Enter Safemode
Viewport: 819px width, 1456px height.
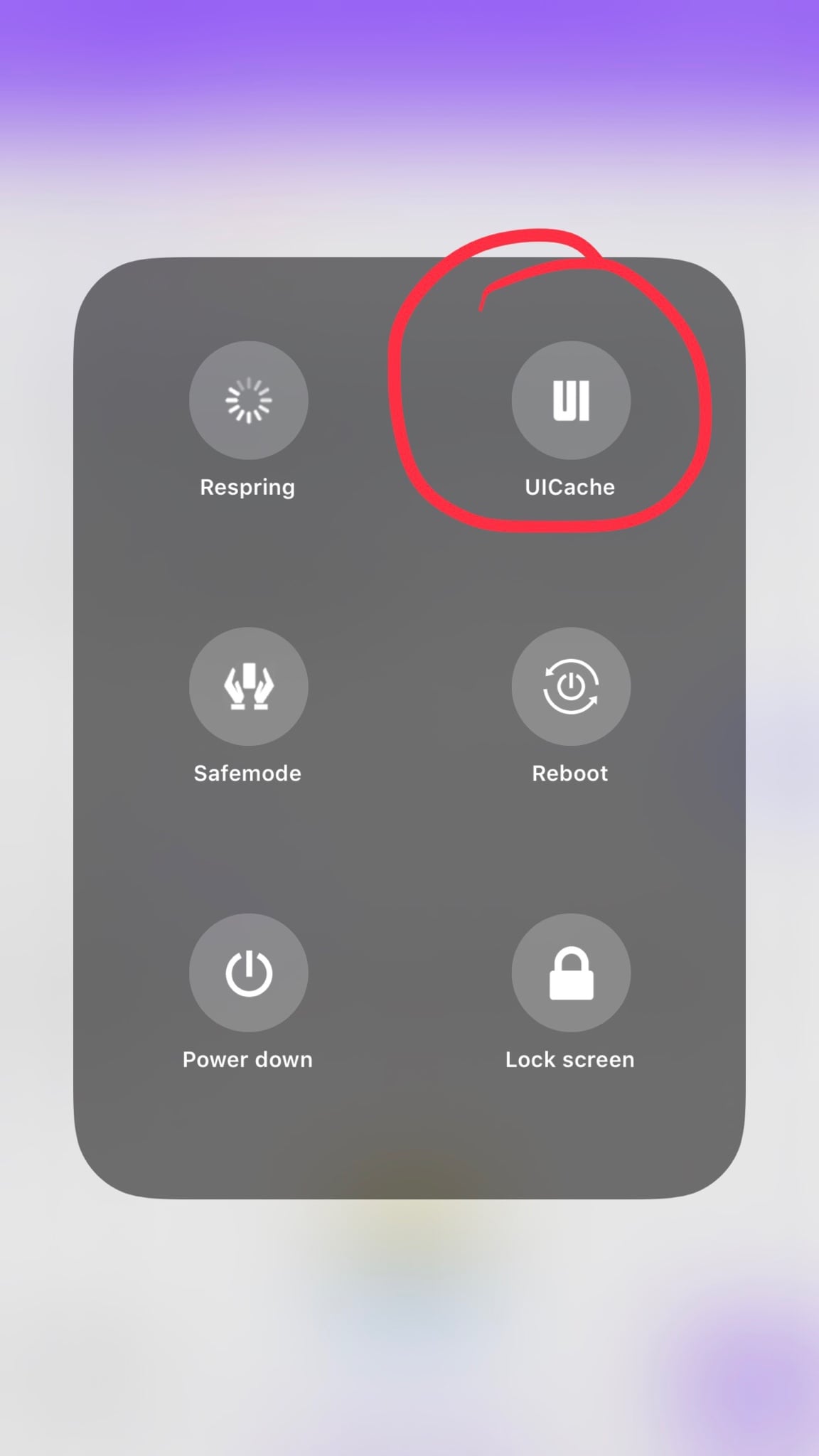click(x=248, y=686)
